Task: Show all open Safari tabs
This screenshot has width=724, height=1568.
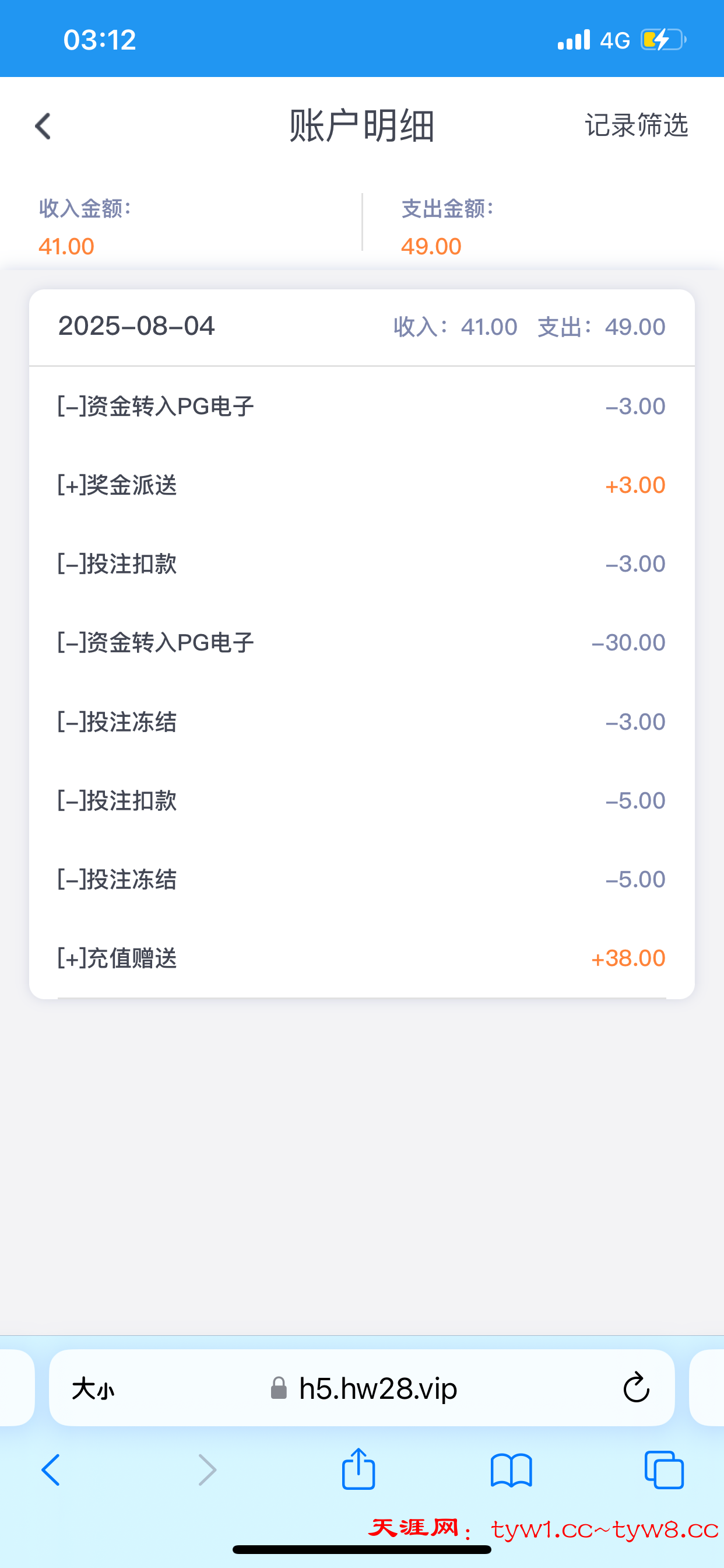Action: coord(664,1470)
